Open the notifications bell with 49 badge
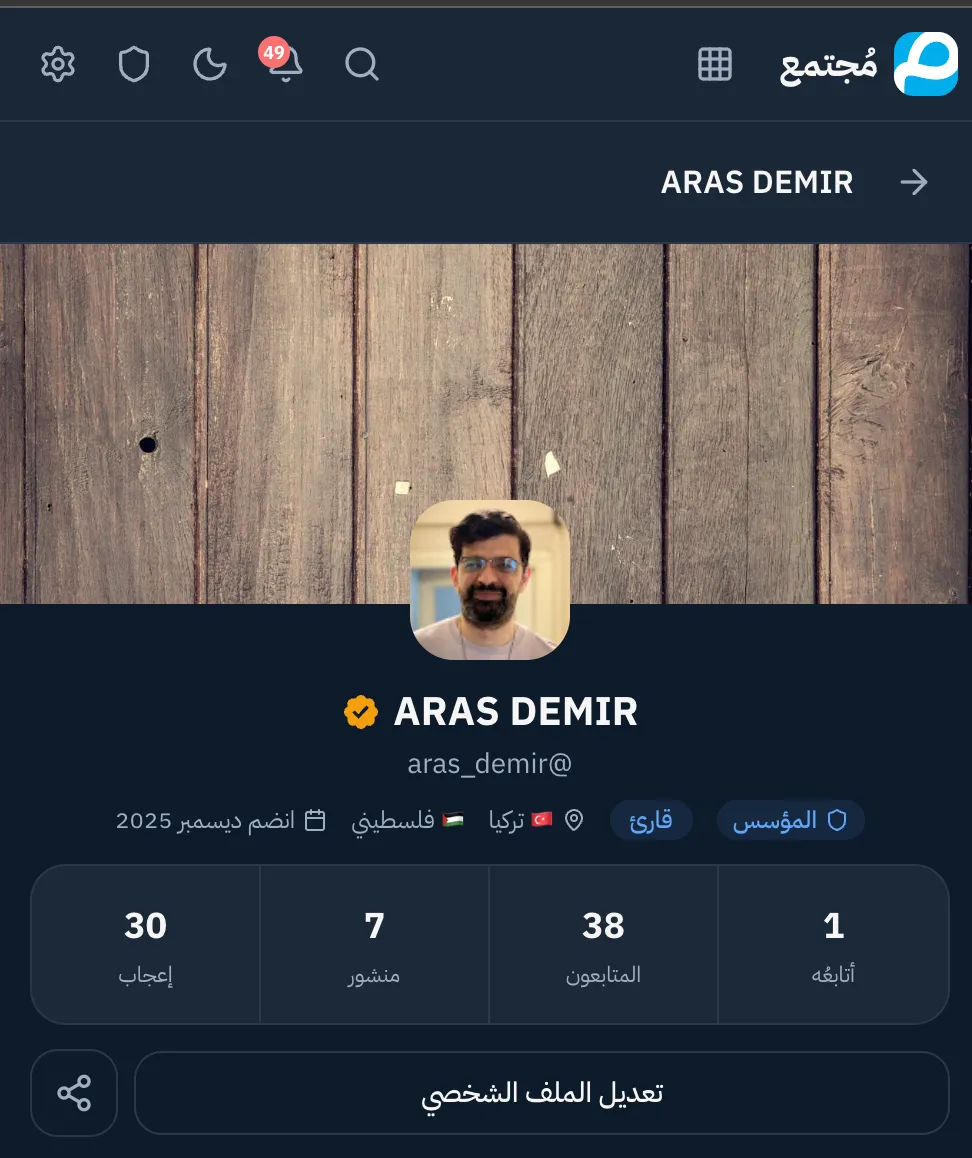This screenshot has width=972, height=1158. point(285,65)
